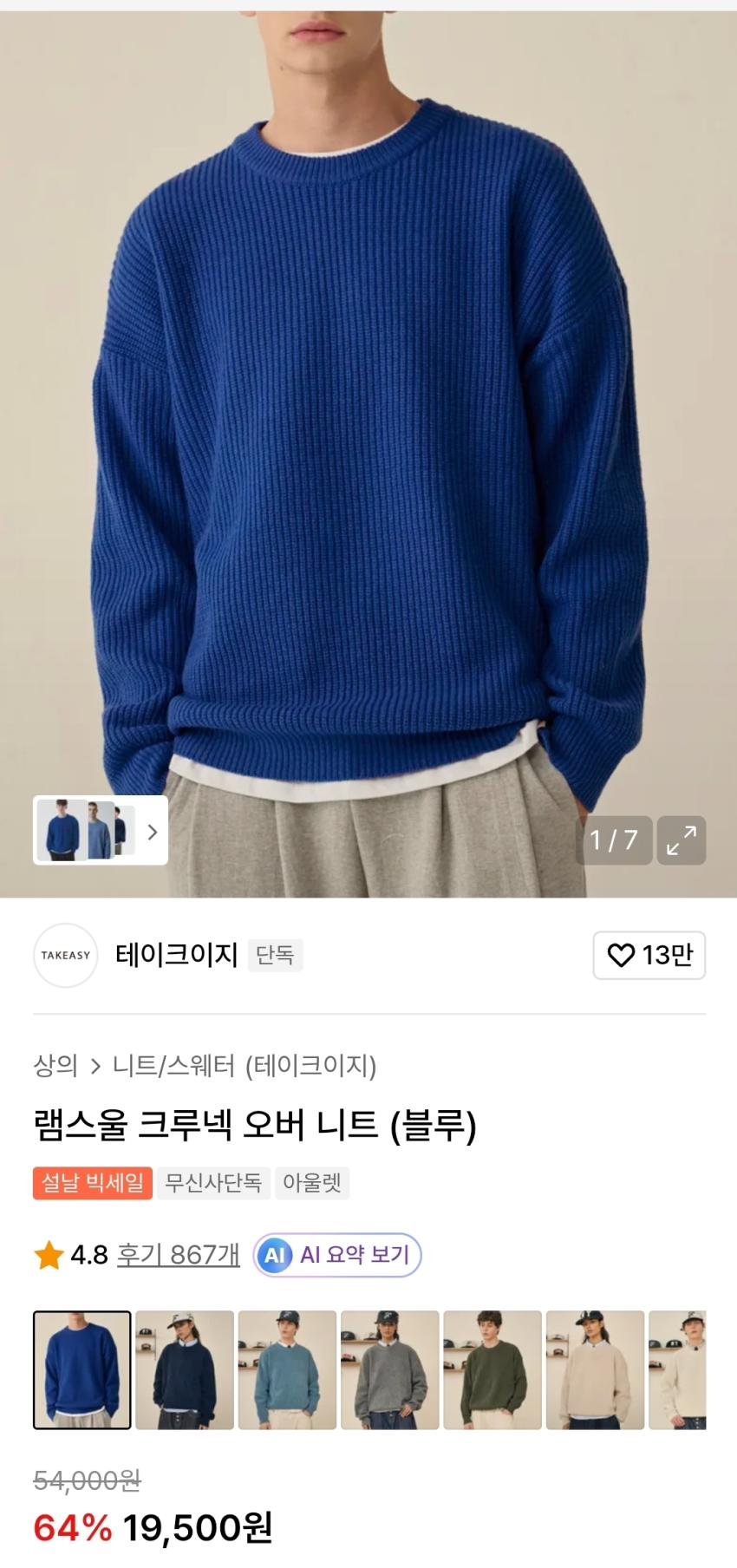The width and height of the screenshot is (737, 1568).
Task: Open the 테이크이지 brand page
Action: pos(176,955)
